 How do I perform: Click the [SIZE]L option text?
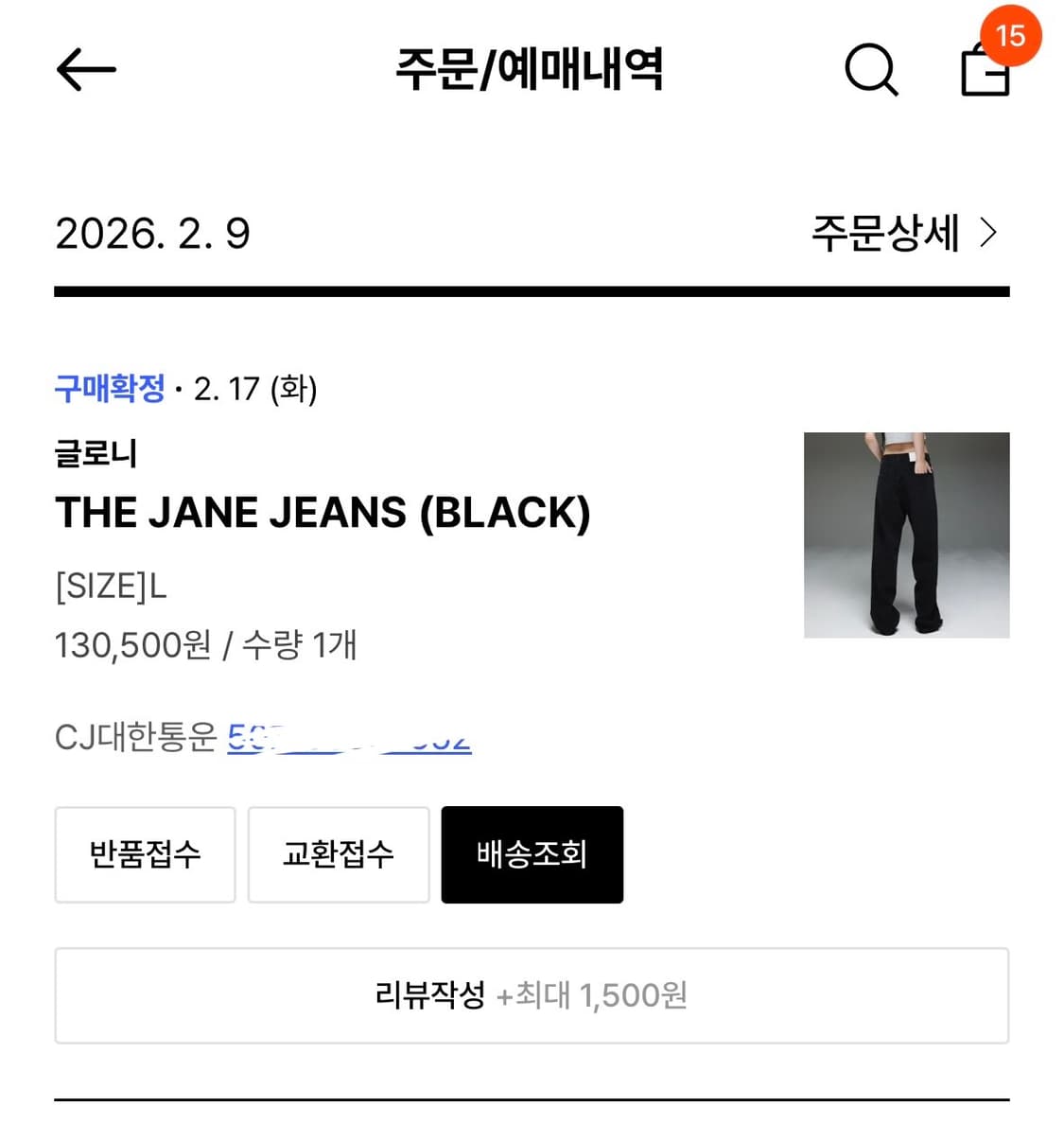point(111,587)
